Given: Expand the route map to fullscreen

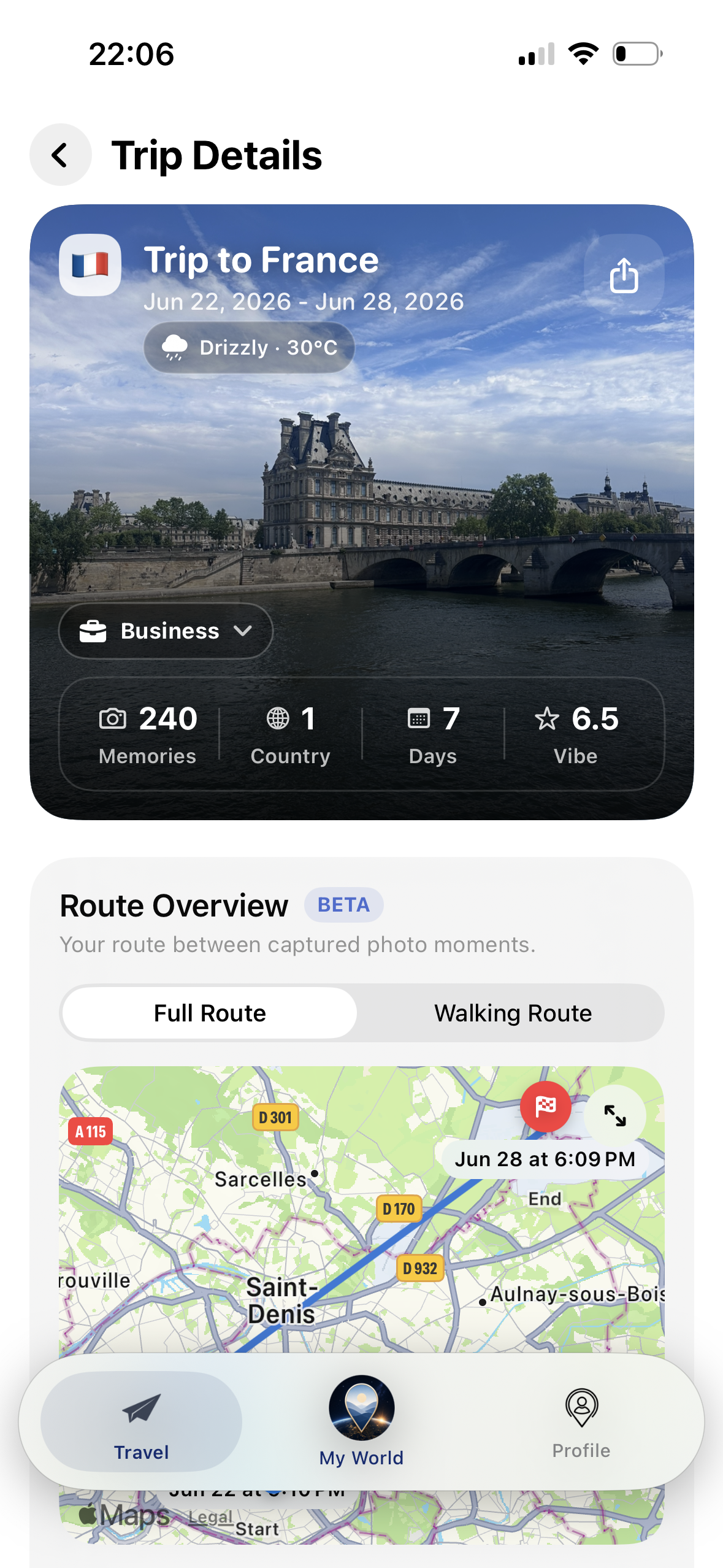Looking at the screenshot, I should click(615, 1115).
